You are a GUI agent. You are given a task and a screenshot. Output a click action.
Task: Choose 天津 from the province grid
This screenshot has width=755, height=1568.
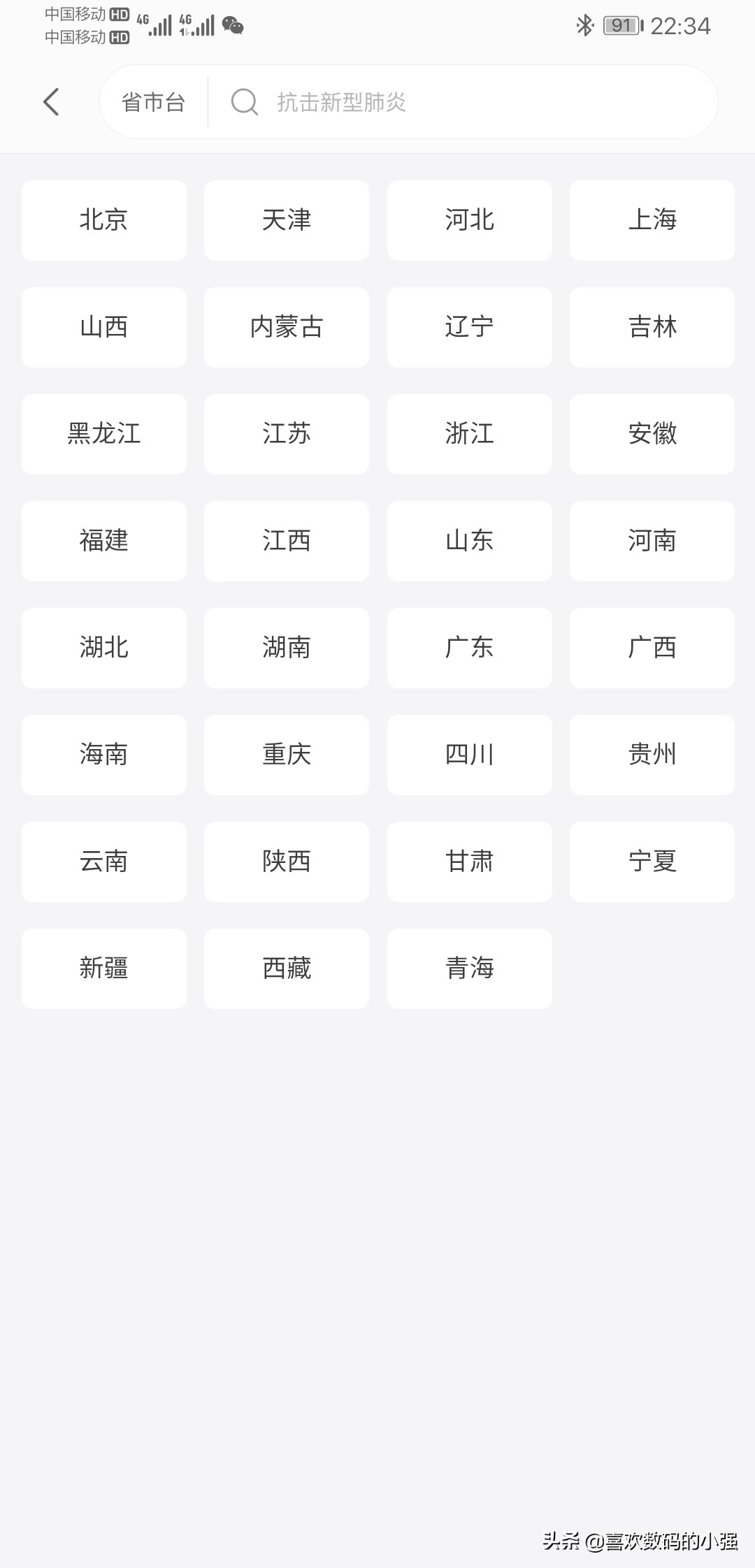point(287,220)
